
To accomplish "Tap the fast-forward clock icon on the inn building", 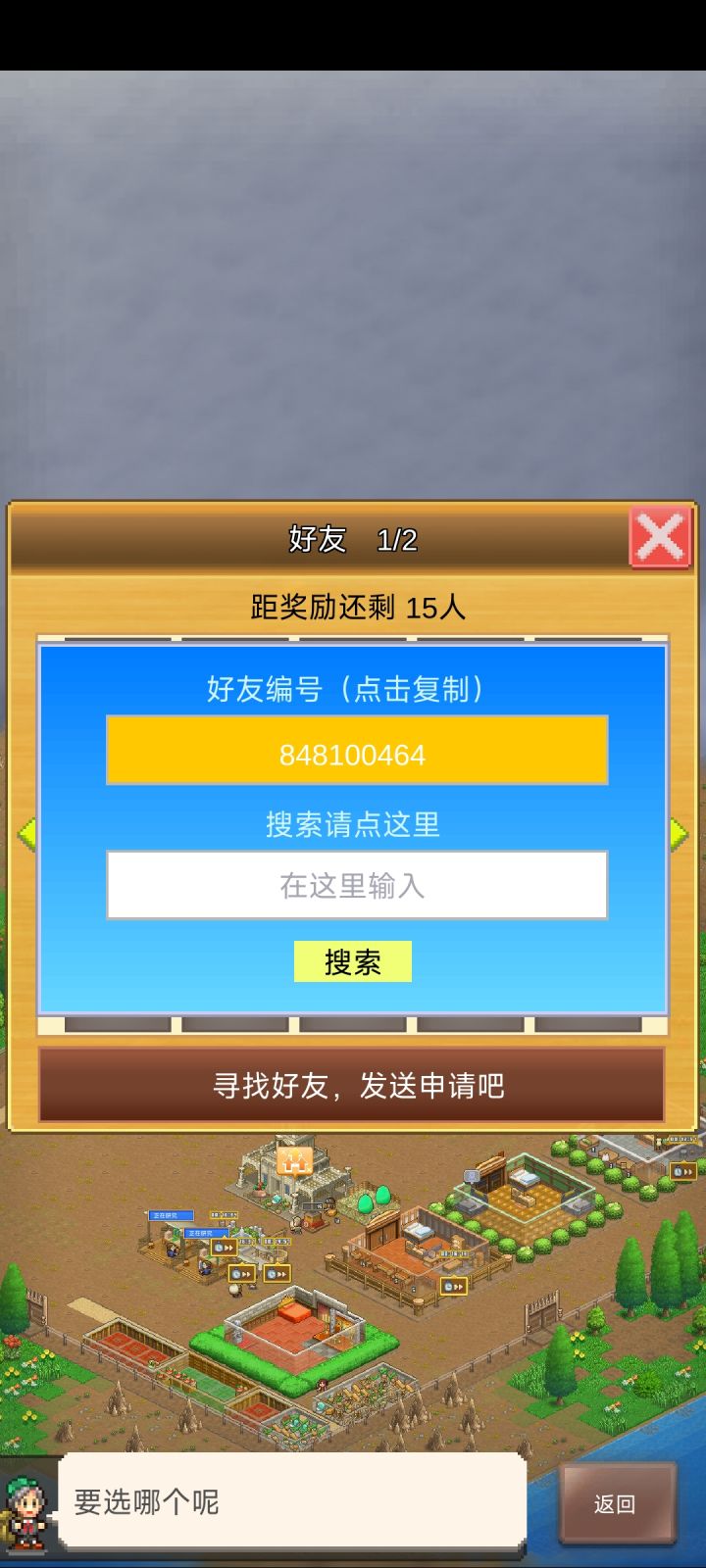I will click(x=454, y=1286).
